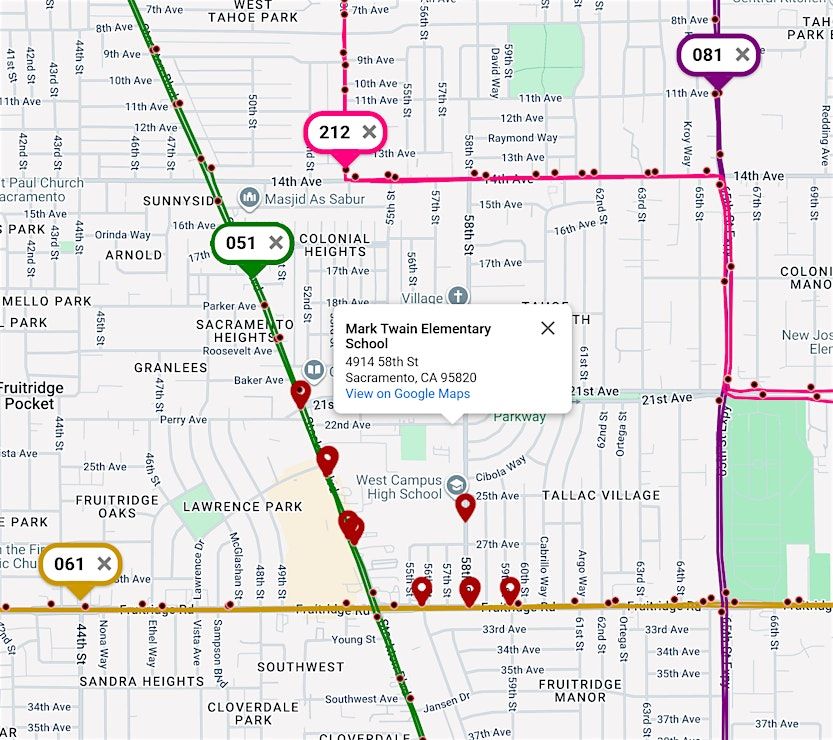The image size is (833, 740).
Task: Remove route 051 label
Action: tap(276, 243)
